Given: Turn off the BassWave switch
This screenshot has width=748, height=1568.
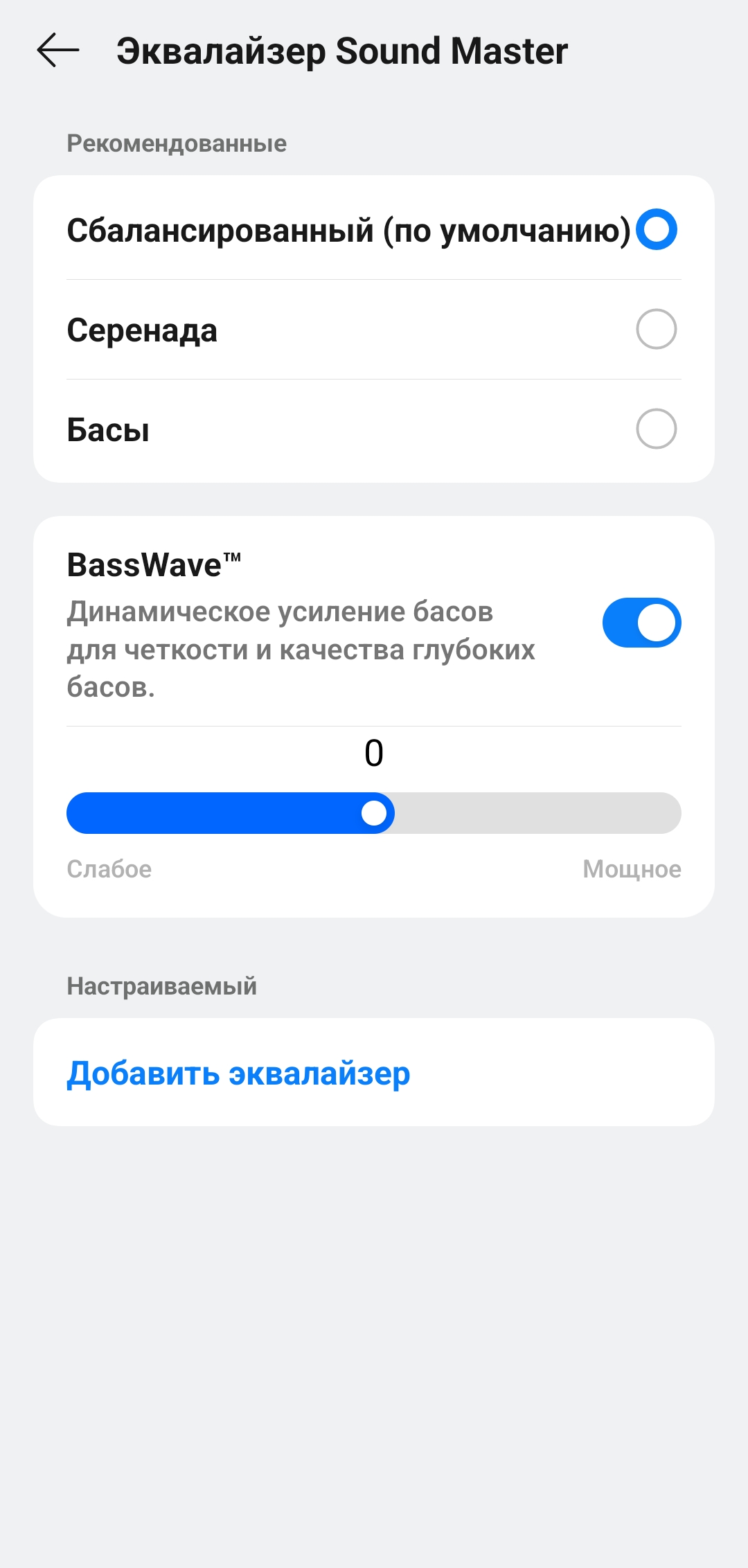Looking at the screenshot, I should [x=641, y=623].
